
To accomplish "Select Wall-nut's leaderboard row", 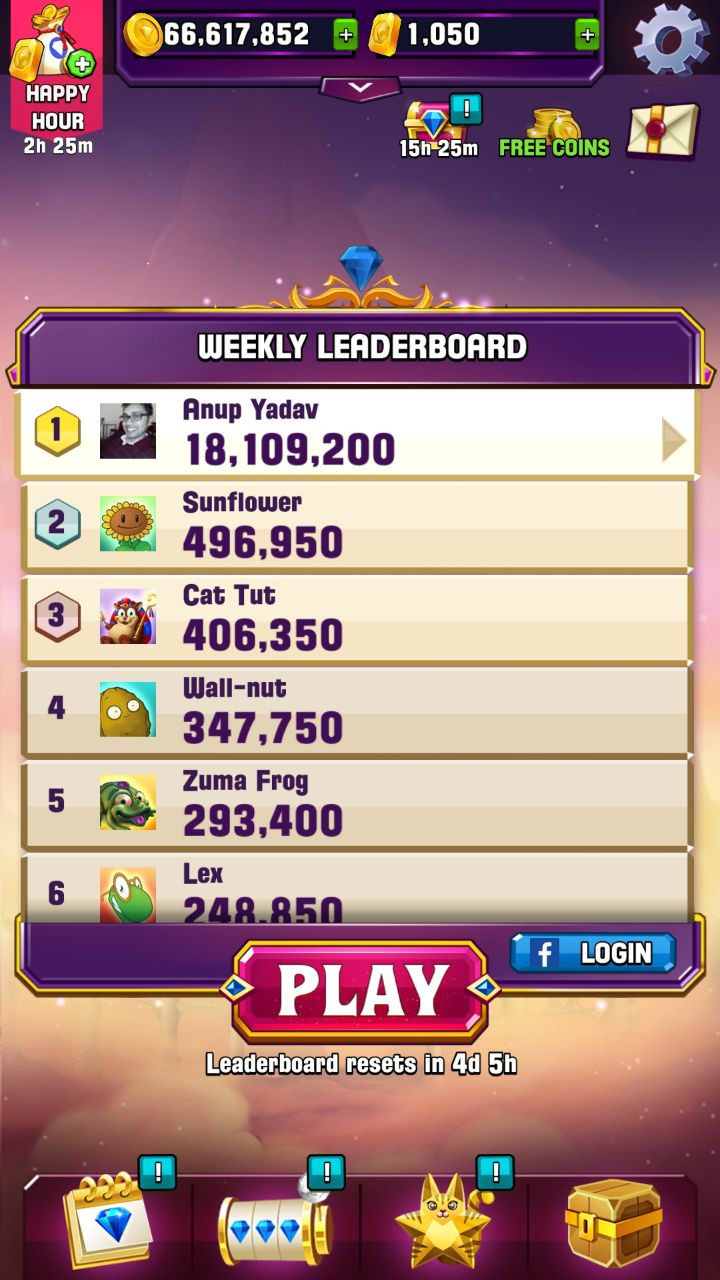I will [x=356, y=711].
